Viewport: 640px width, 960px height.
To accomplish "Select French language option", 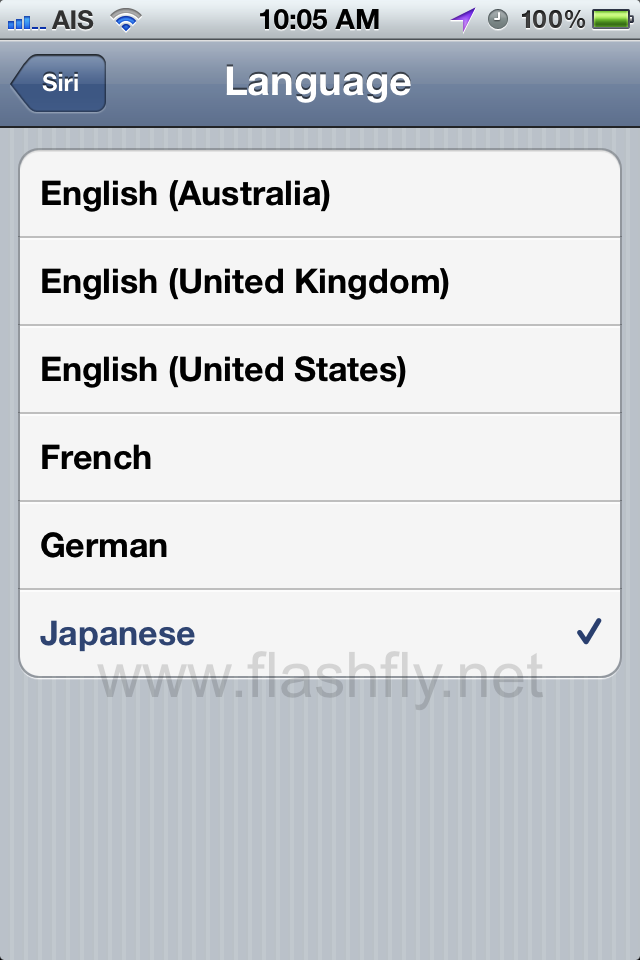I will pyautogui.click(x=320, y=458).
